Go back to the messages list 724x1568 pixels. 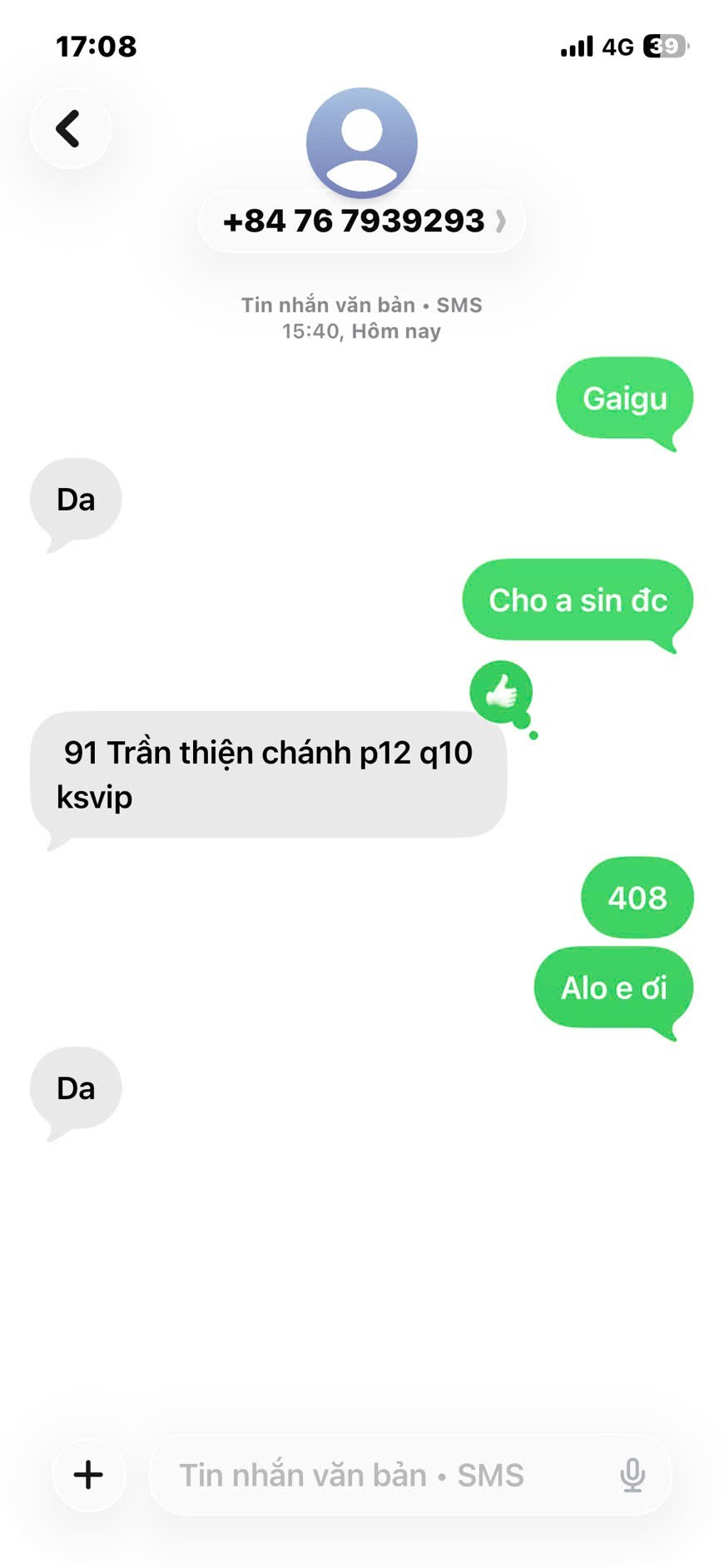pyautogui.click(x=69, y=129)
